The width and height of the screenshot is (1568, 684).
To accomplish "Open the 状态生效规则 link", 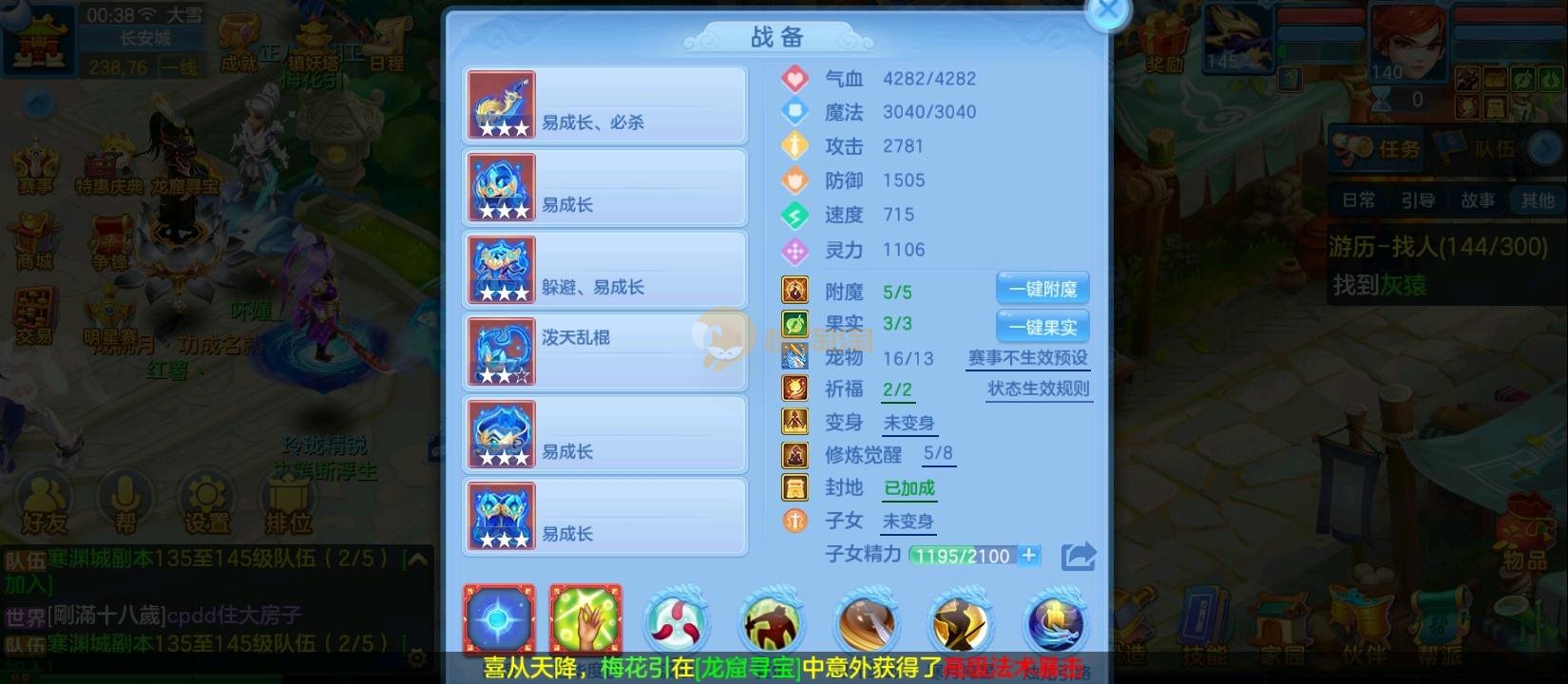I will tap(1038, 389).
